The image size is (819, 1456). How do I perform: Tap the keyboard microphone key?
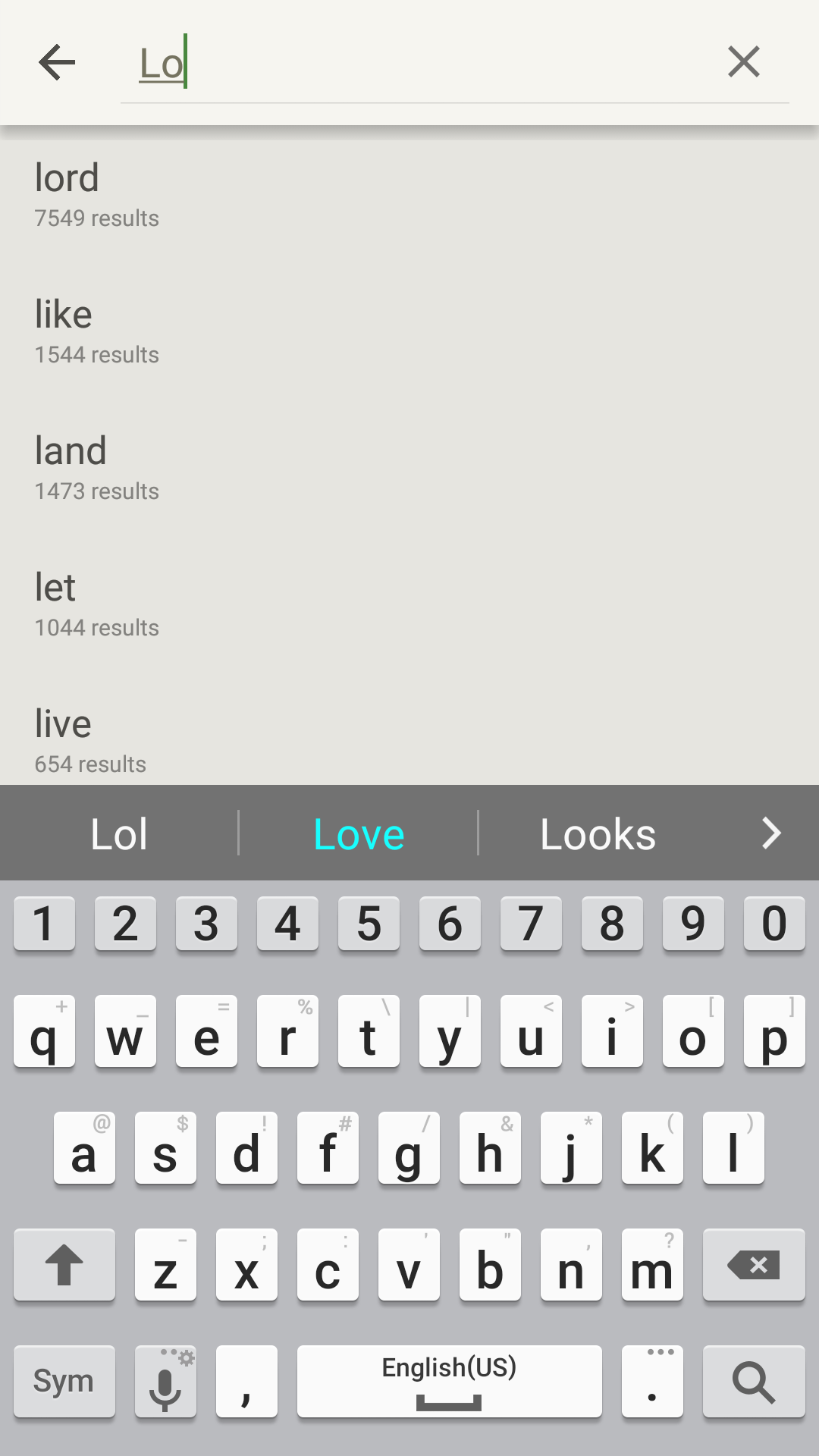[165, 1382]
